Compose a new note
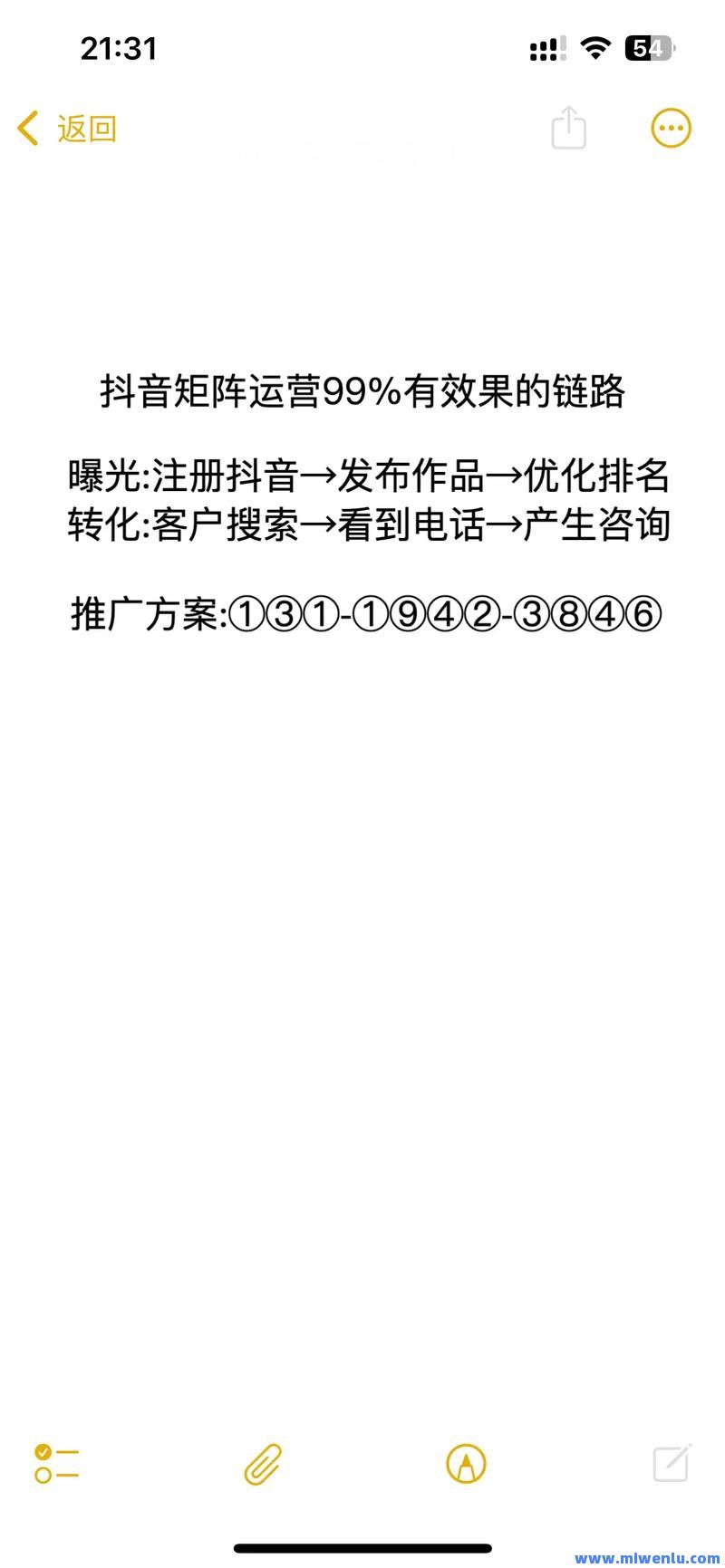Screen dimensions: 725x1568 [672, 1462]
